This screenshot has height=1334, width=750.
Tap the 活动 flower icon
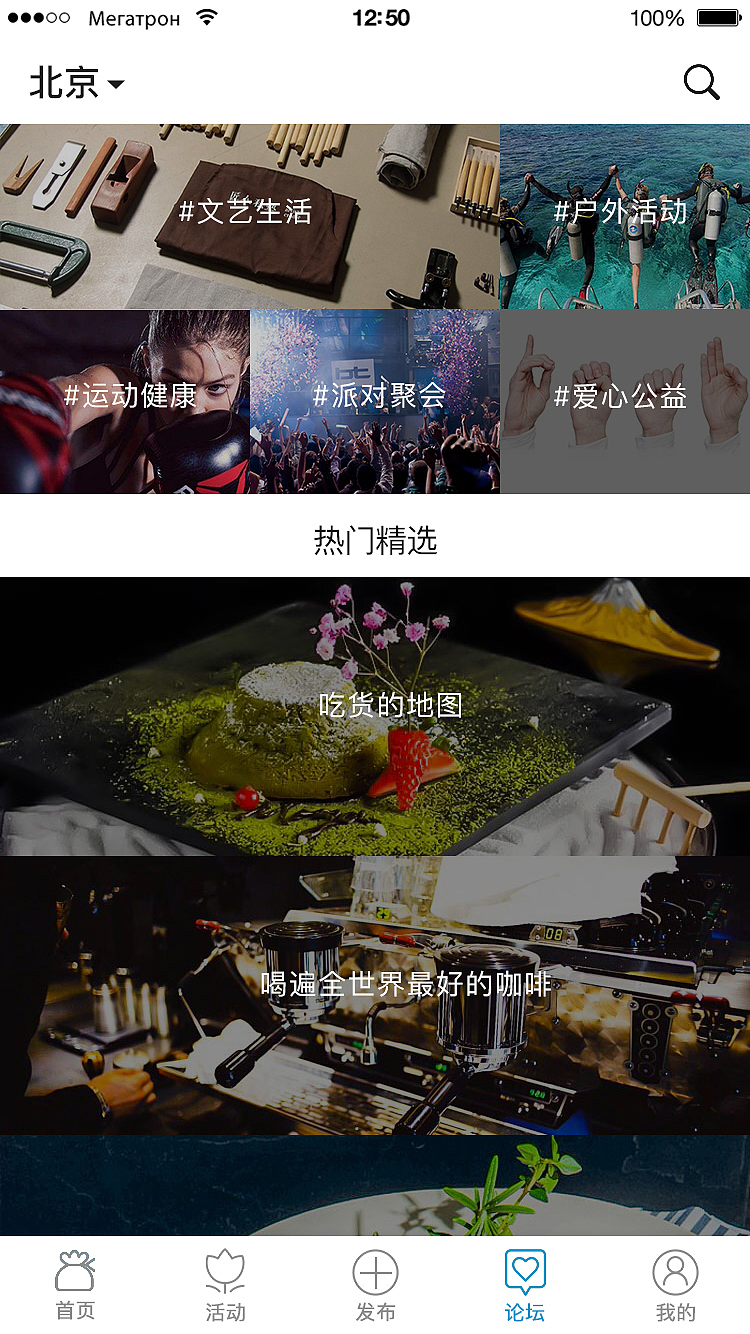tap(225, 1273)
